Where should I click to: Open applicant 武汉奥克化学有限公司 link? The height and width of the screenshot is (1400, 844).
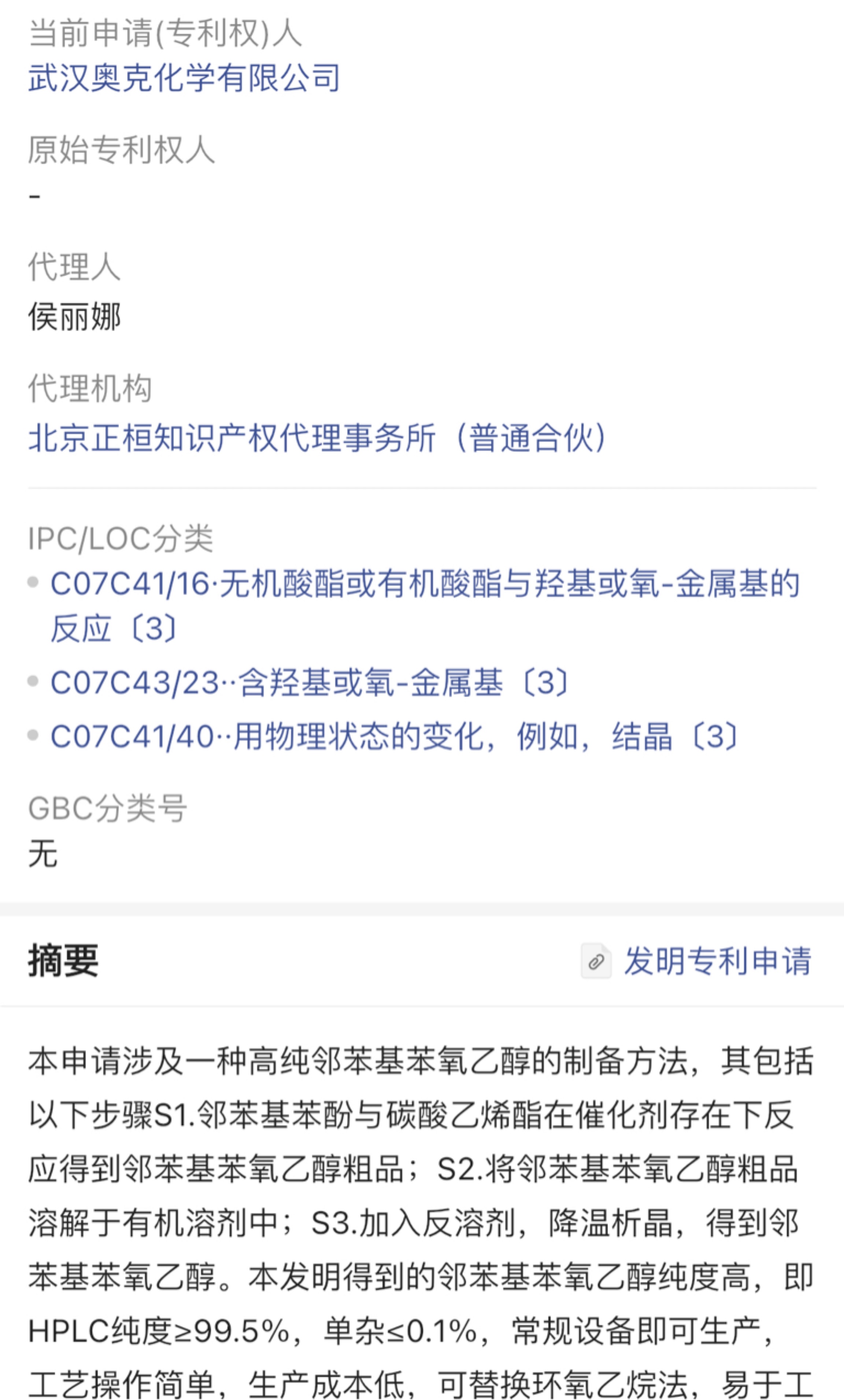tap(184, 78)
